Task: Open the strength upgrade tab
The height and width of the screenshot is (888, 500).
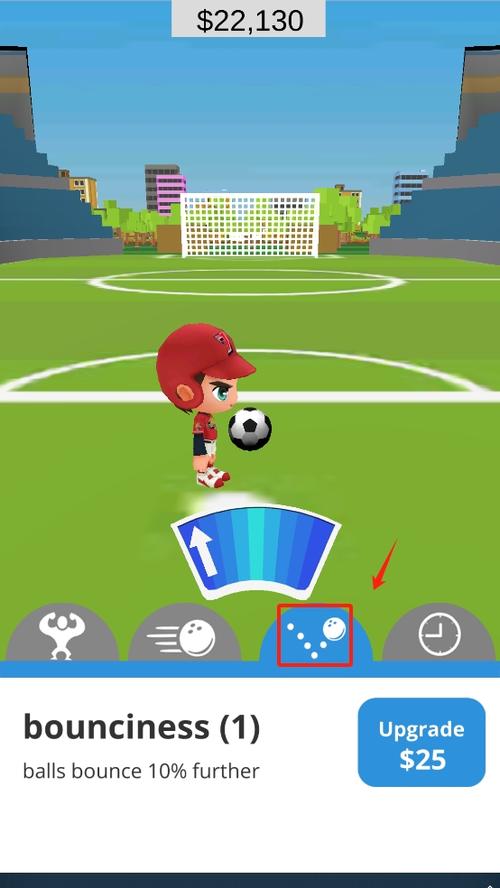Action: coord(62,634)
